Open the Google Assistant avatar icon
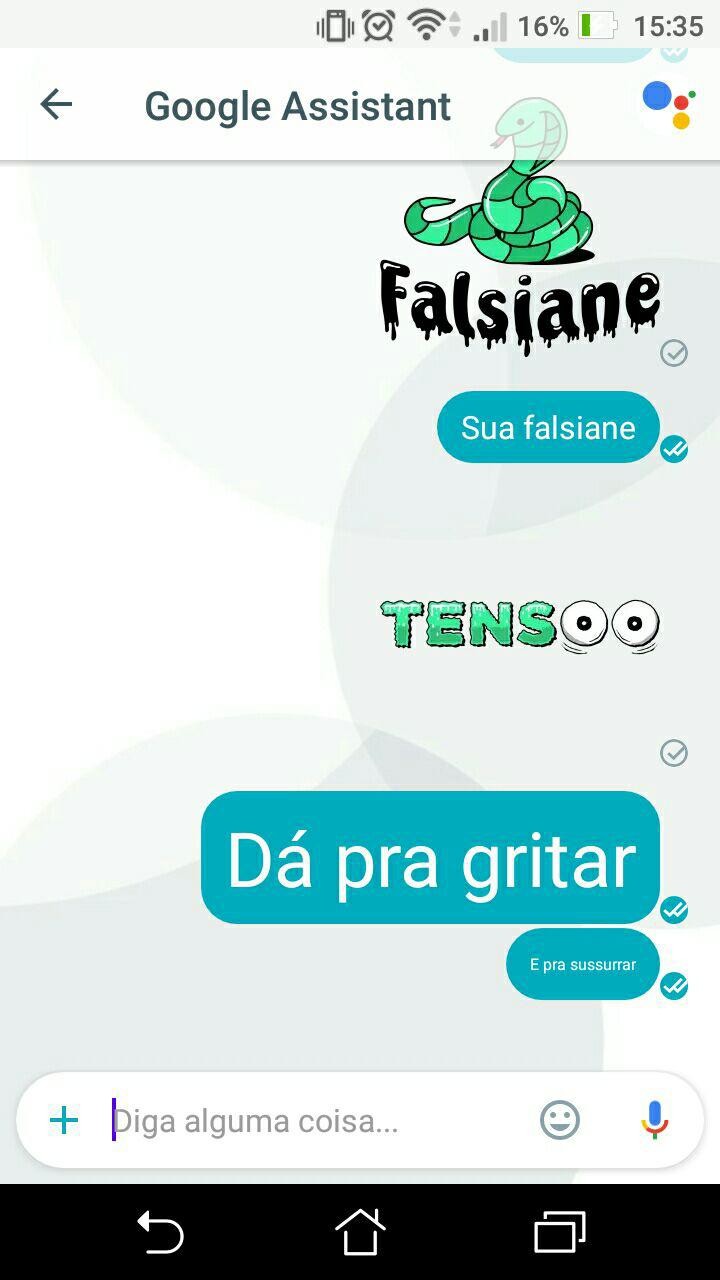Viewport: 720px width, 1280px height. (x=669, y=105)
